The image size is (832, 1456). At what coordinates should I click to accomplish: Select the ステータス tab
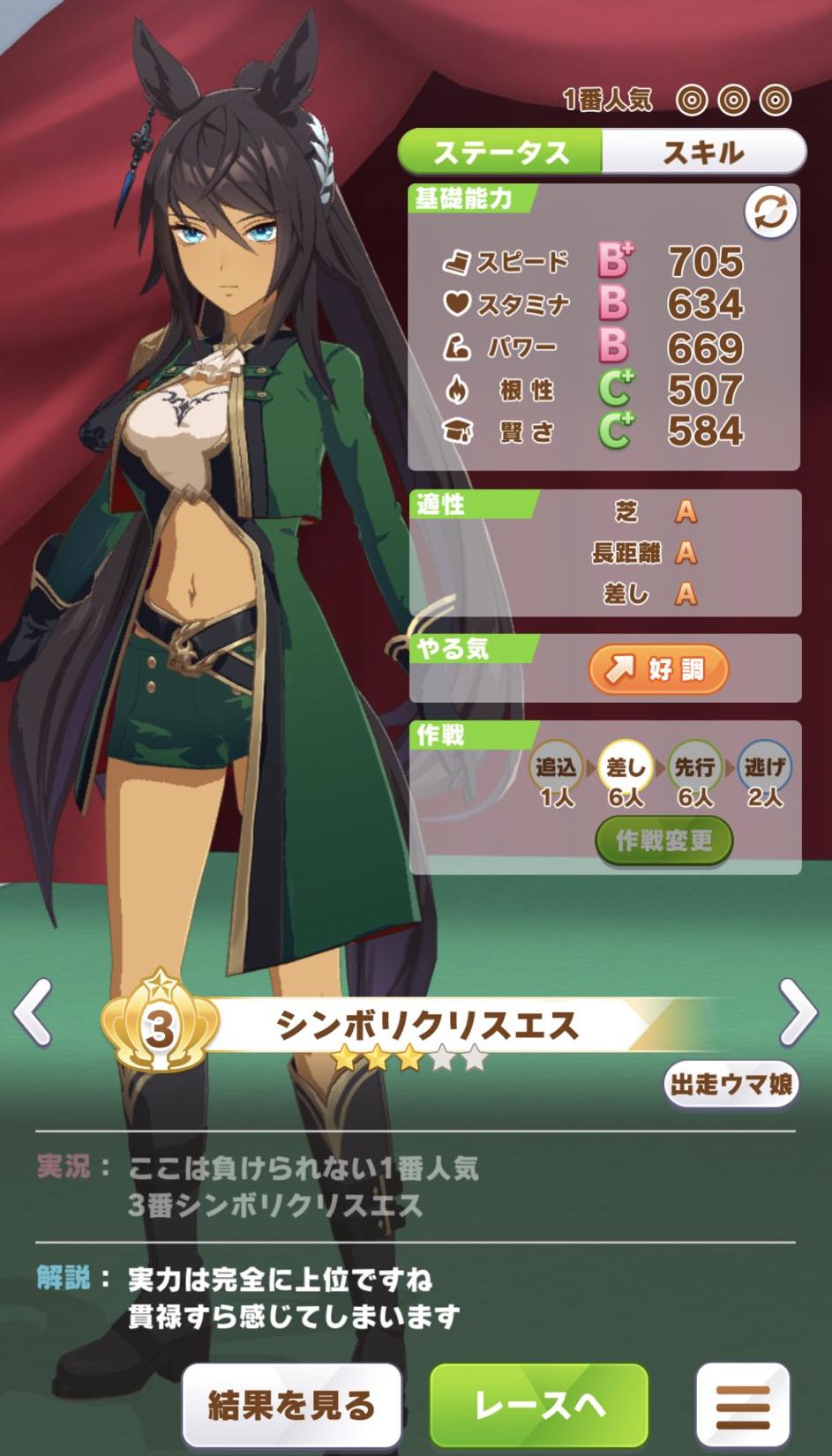(500, 153)
